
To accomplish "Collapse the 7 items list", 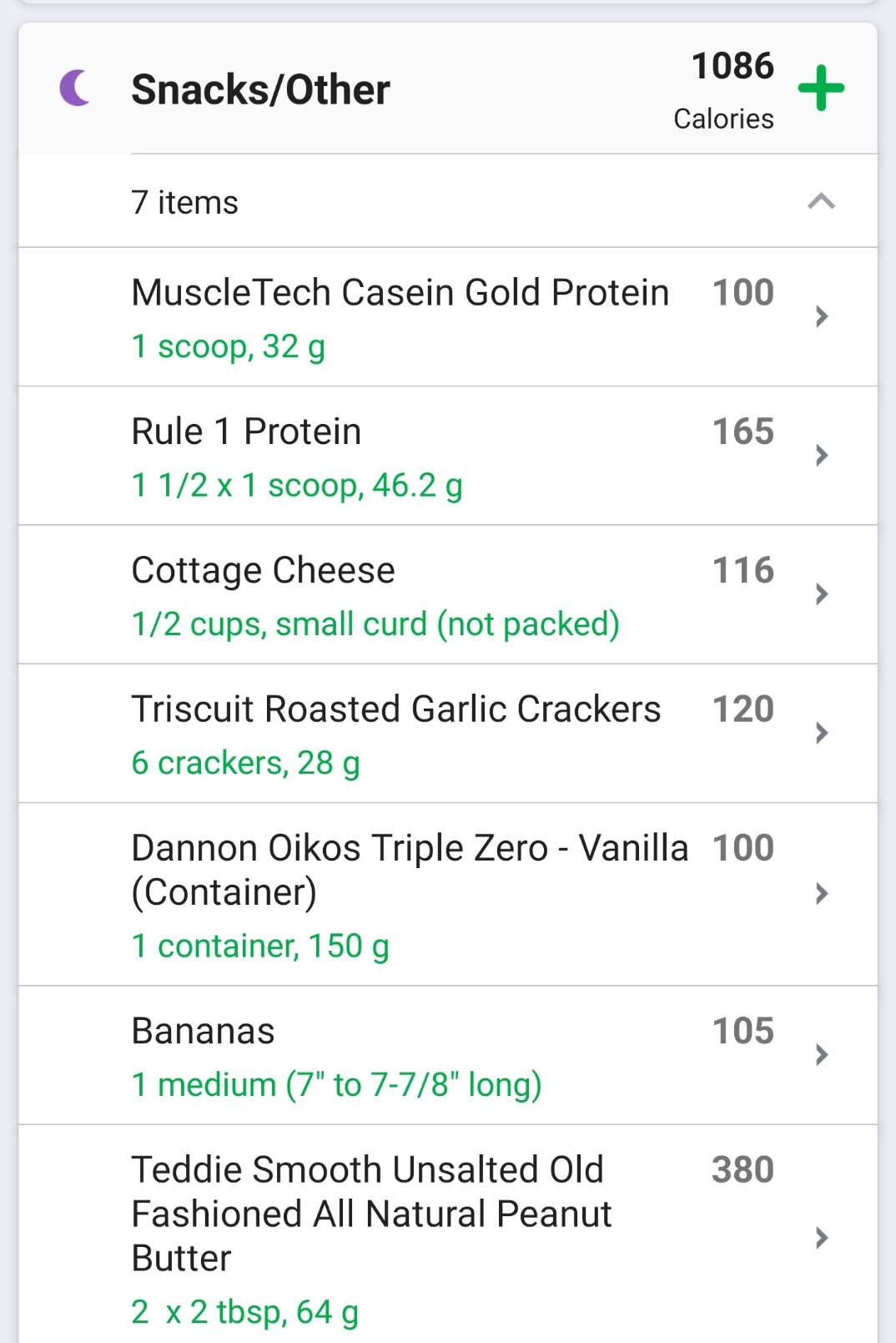I will pyautogui.click(x=821, y=201).
